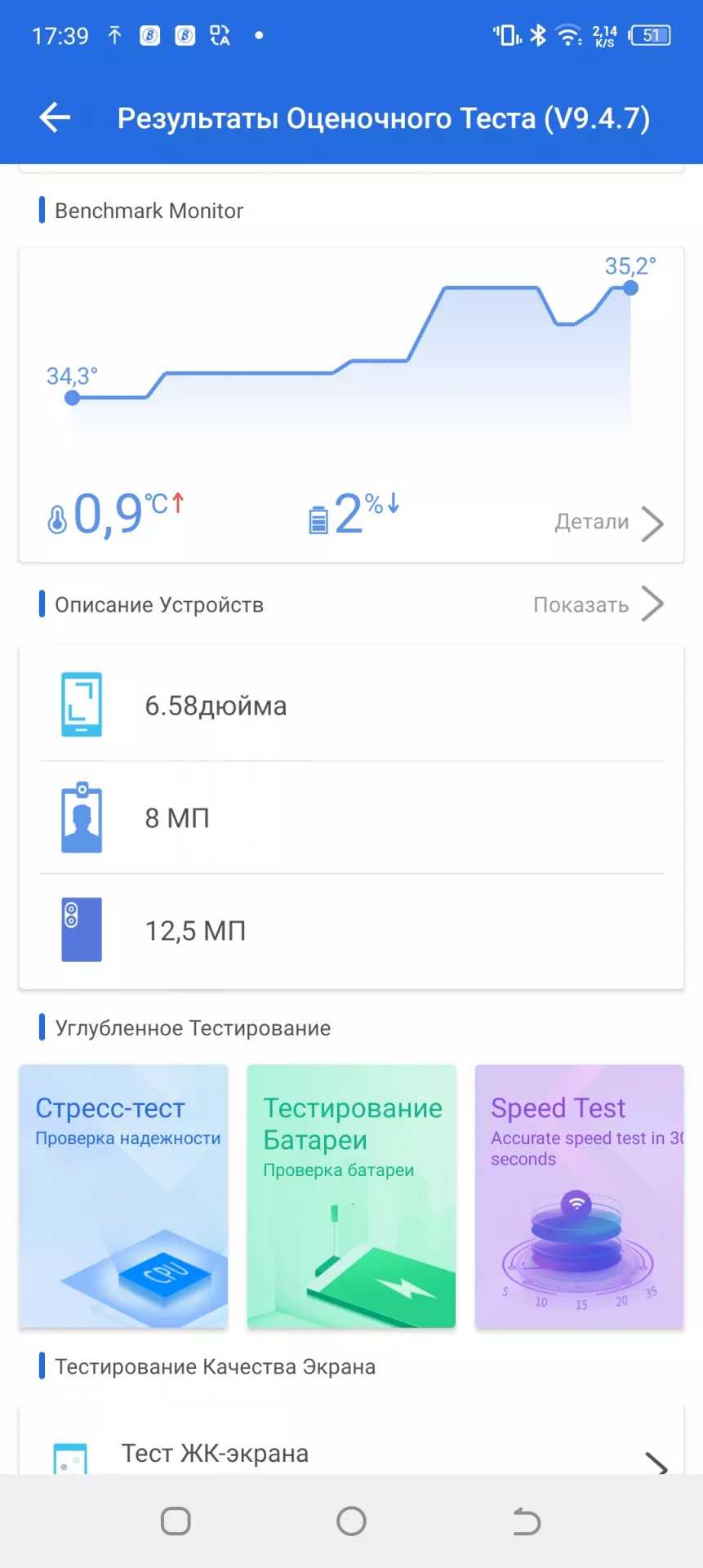Open Тест ЖК-экрана row
Viewport: 703px width, 1568px height.
click(x=351, y=1454)
